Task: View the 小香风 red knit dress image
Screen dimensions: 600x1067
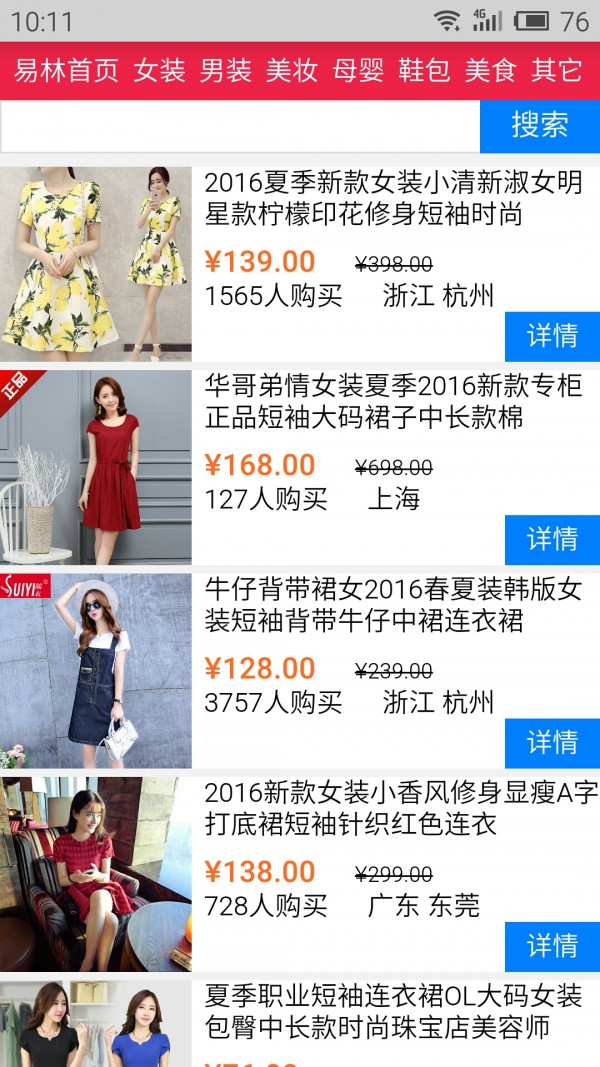Action: [96, 874]
